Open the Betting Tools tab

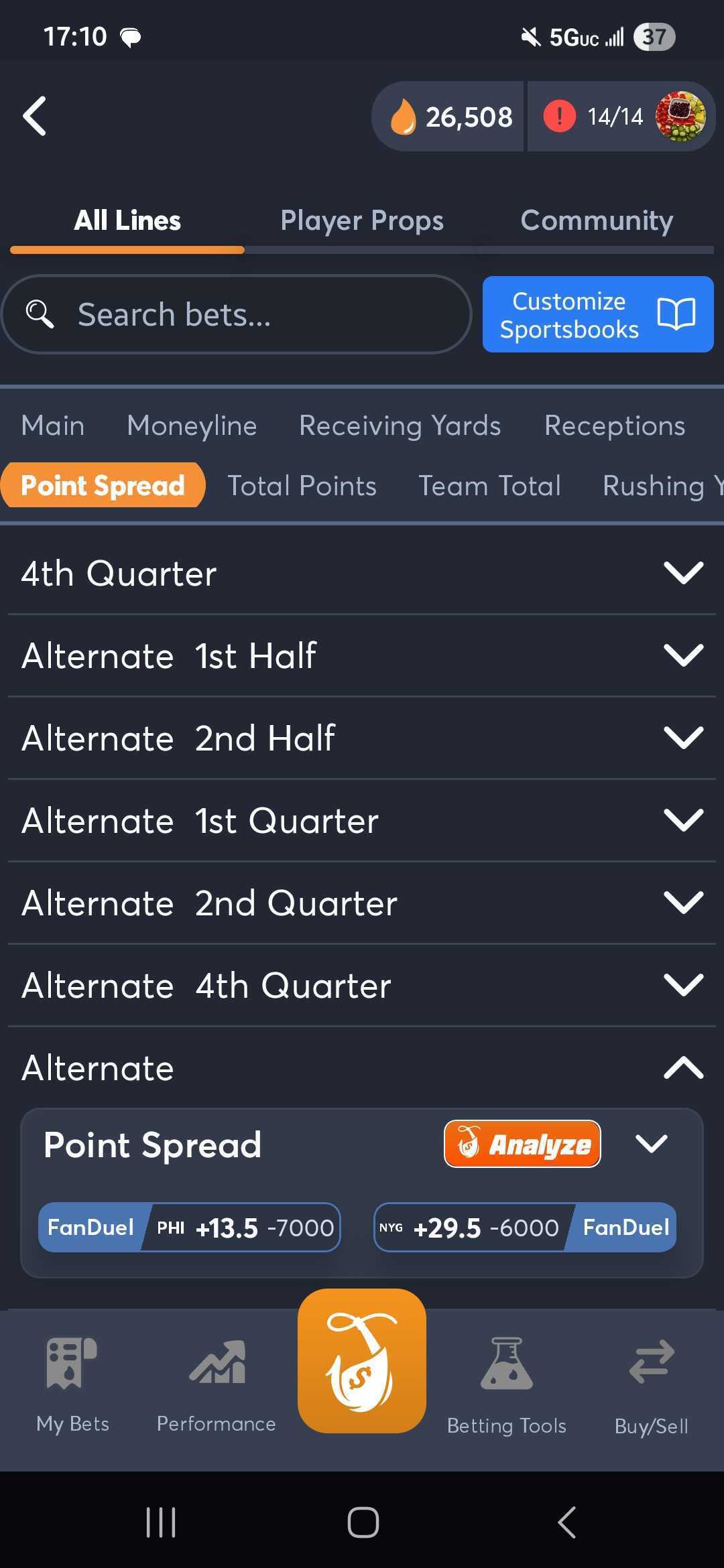pyautogui.click(x=506, y=1384)
